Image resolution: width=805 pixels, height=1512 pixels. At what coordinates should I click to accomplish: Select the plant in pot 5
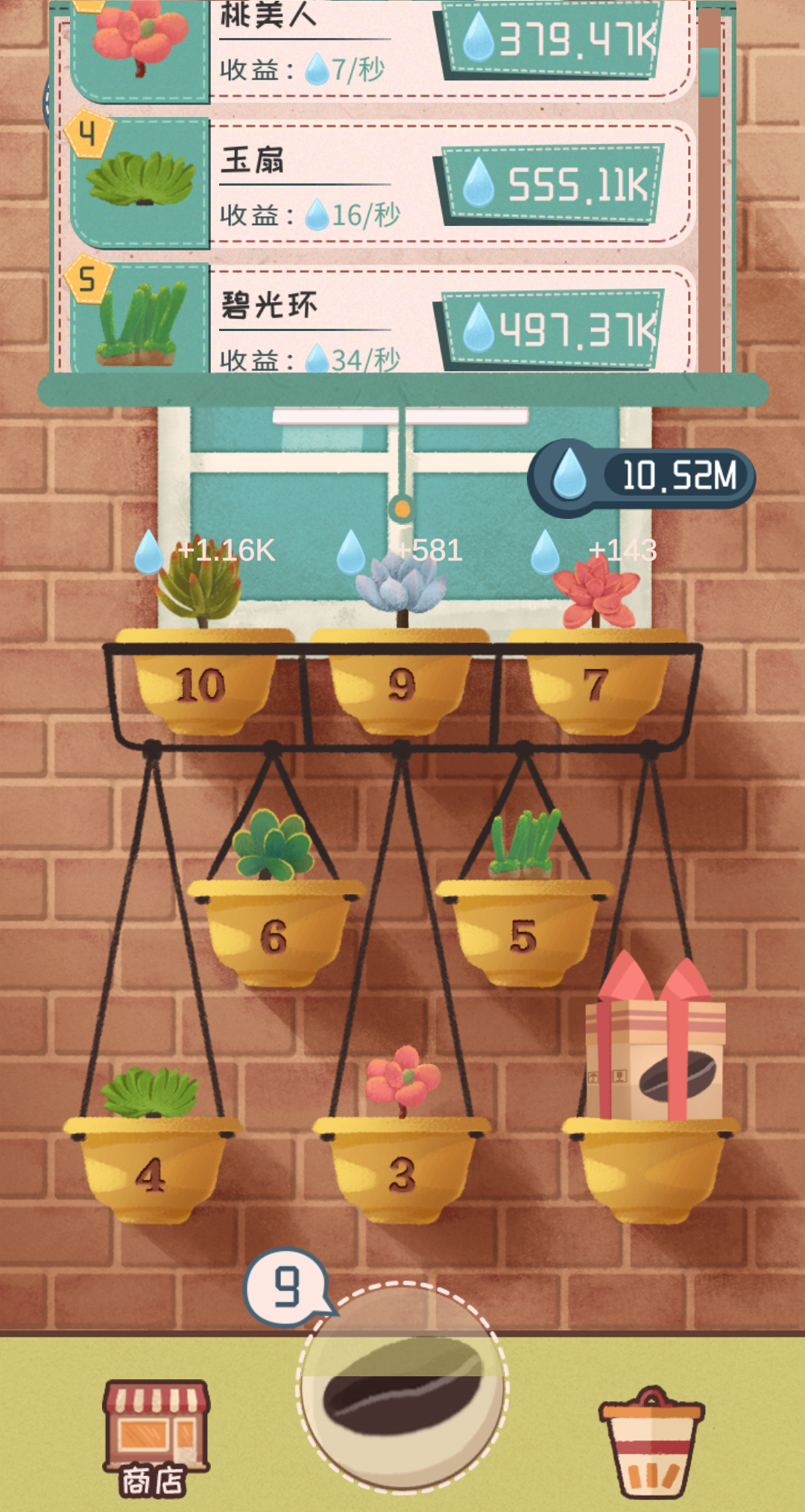coord(525,846)
